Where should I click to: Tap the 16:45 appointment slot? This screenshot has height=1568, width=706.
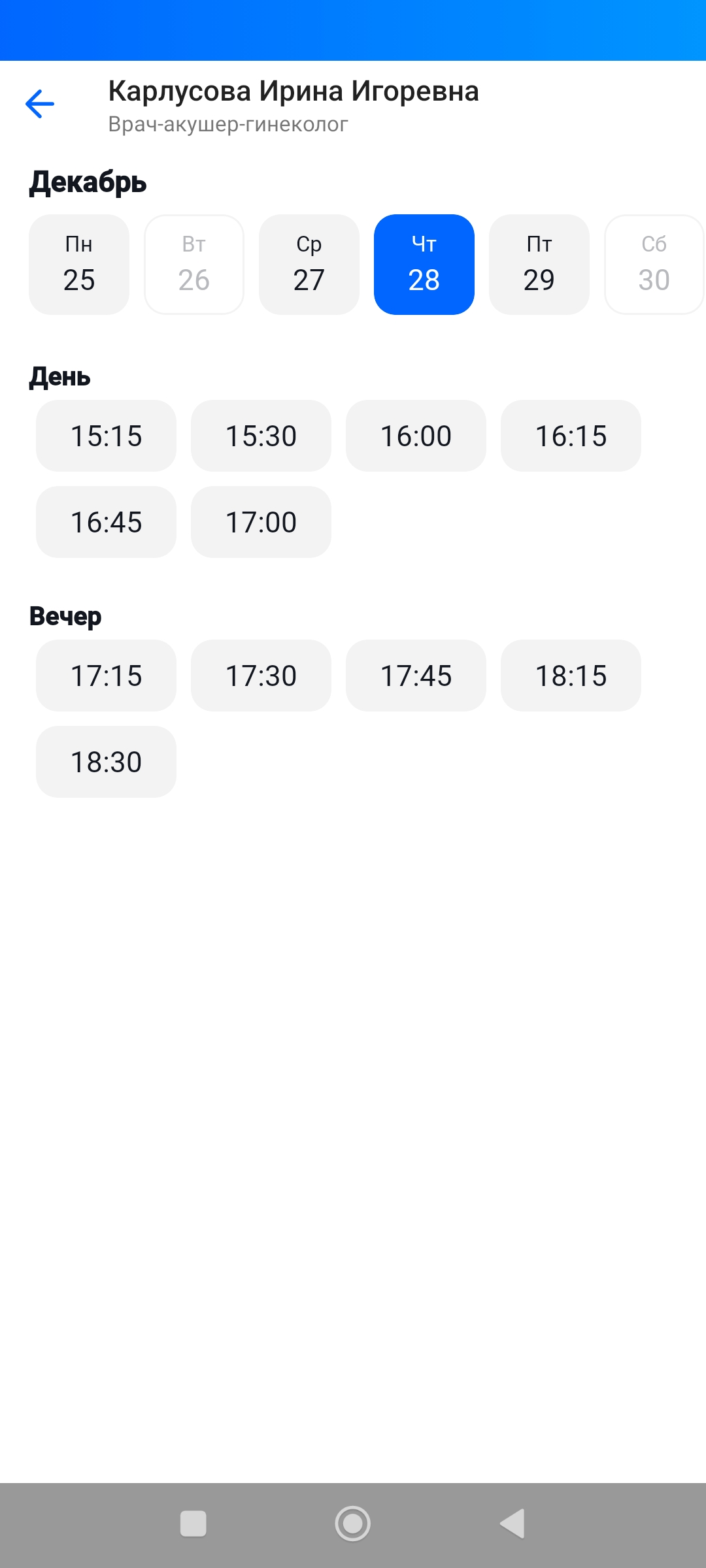(106, 522)
